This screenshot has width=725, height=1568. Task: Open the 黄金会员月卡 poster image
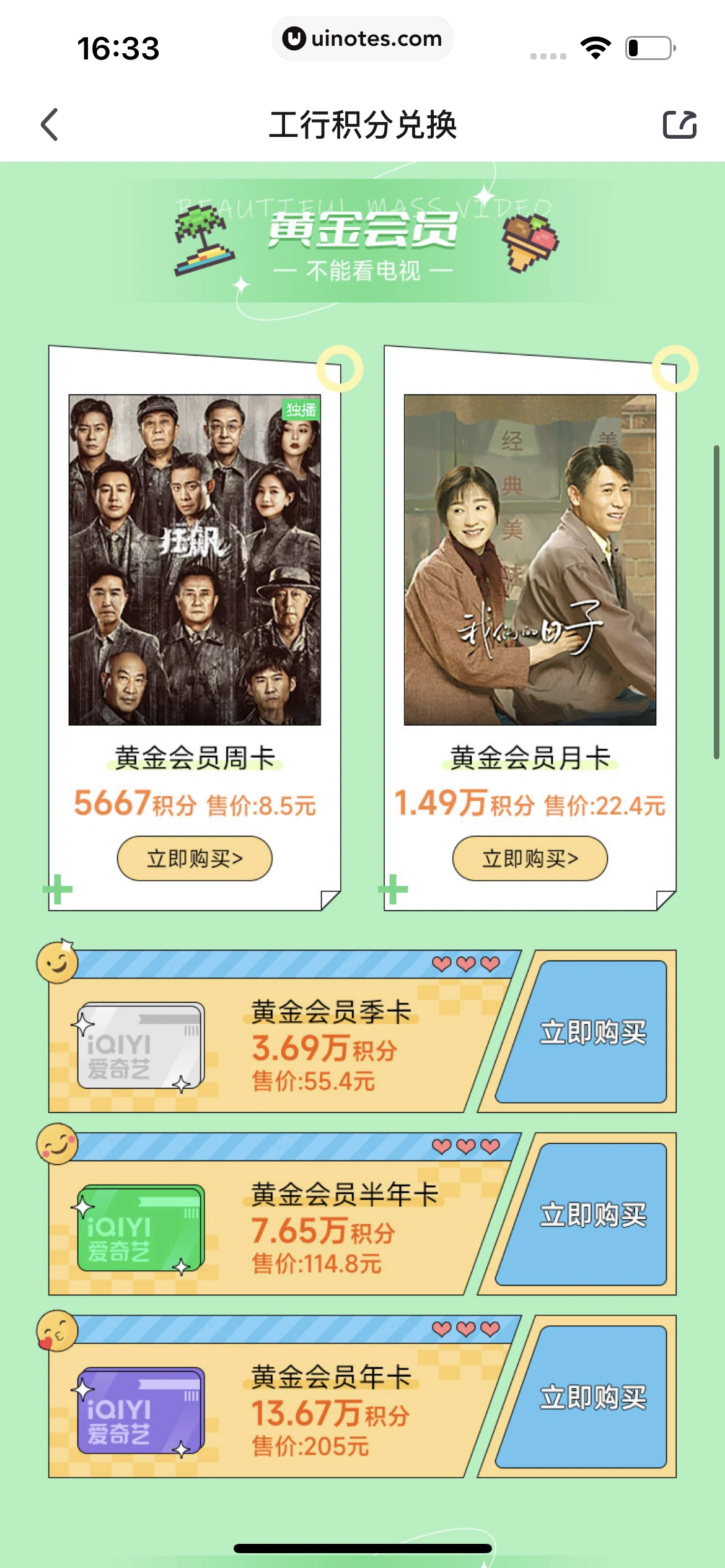tap(530, 560)
